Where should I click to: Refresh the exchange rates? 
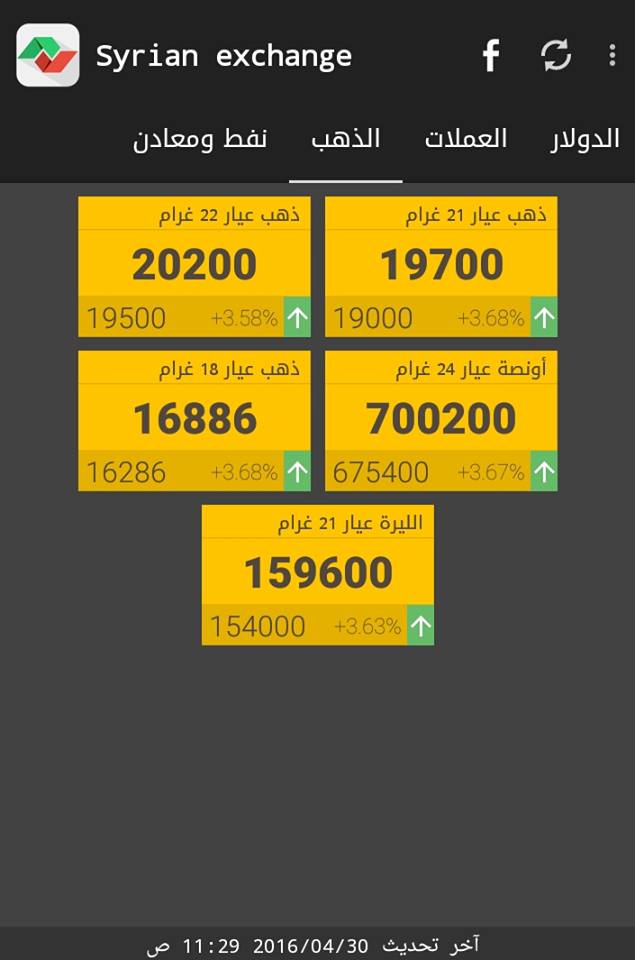[x=556, y=56]
